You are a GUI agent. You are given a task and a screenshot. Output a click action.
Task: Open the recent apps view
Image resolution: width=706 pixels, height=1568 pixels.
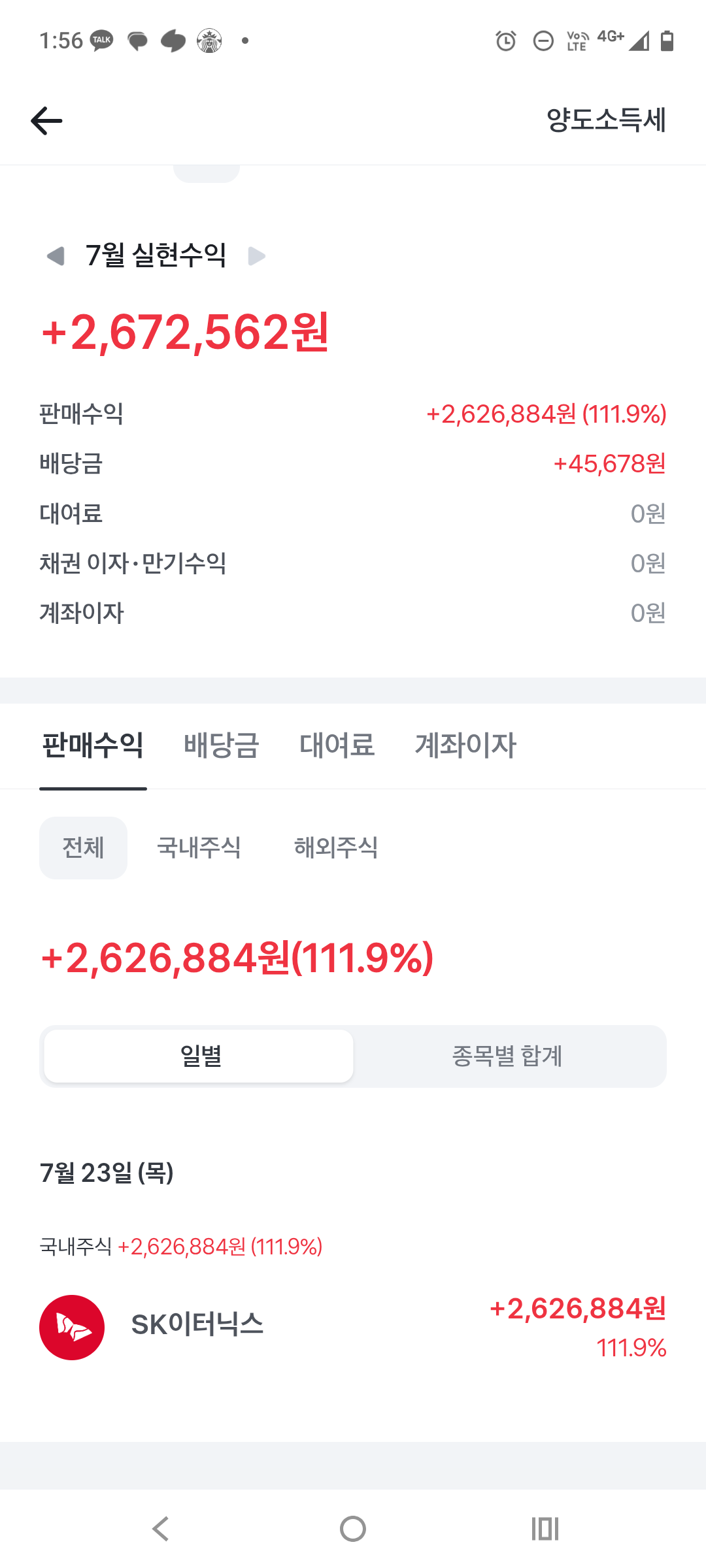tap(545, 1529)
